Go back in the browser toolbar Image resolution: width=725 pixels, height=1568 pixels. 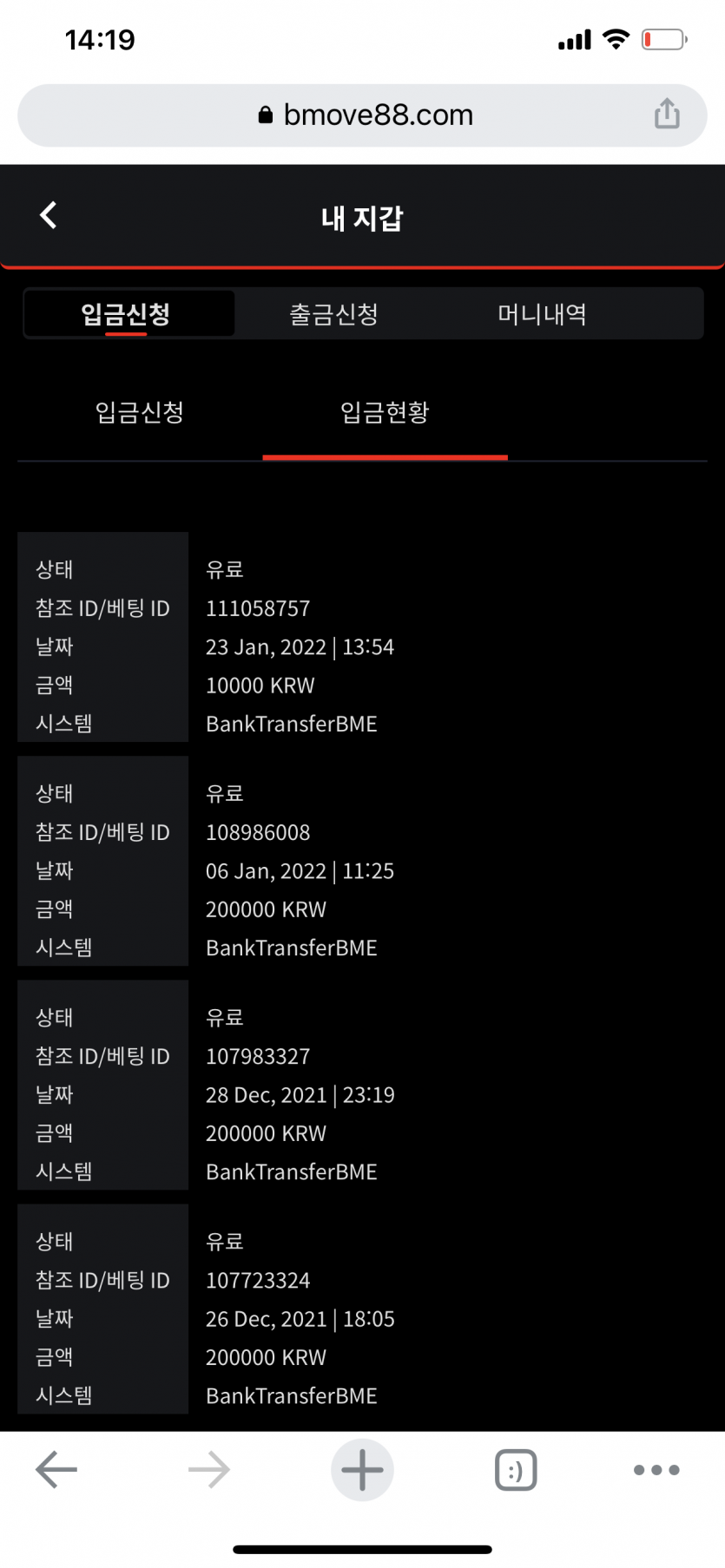click(x=56, y=1470)
